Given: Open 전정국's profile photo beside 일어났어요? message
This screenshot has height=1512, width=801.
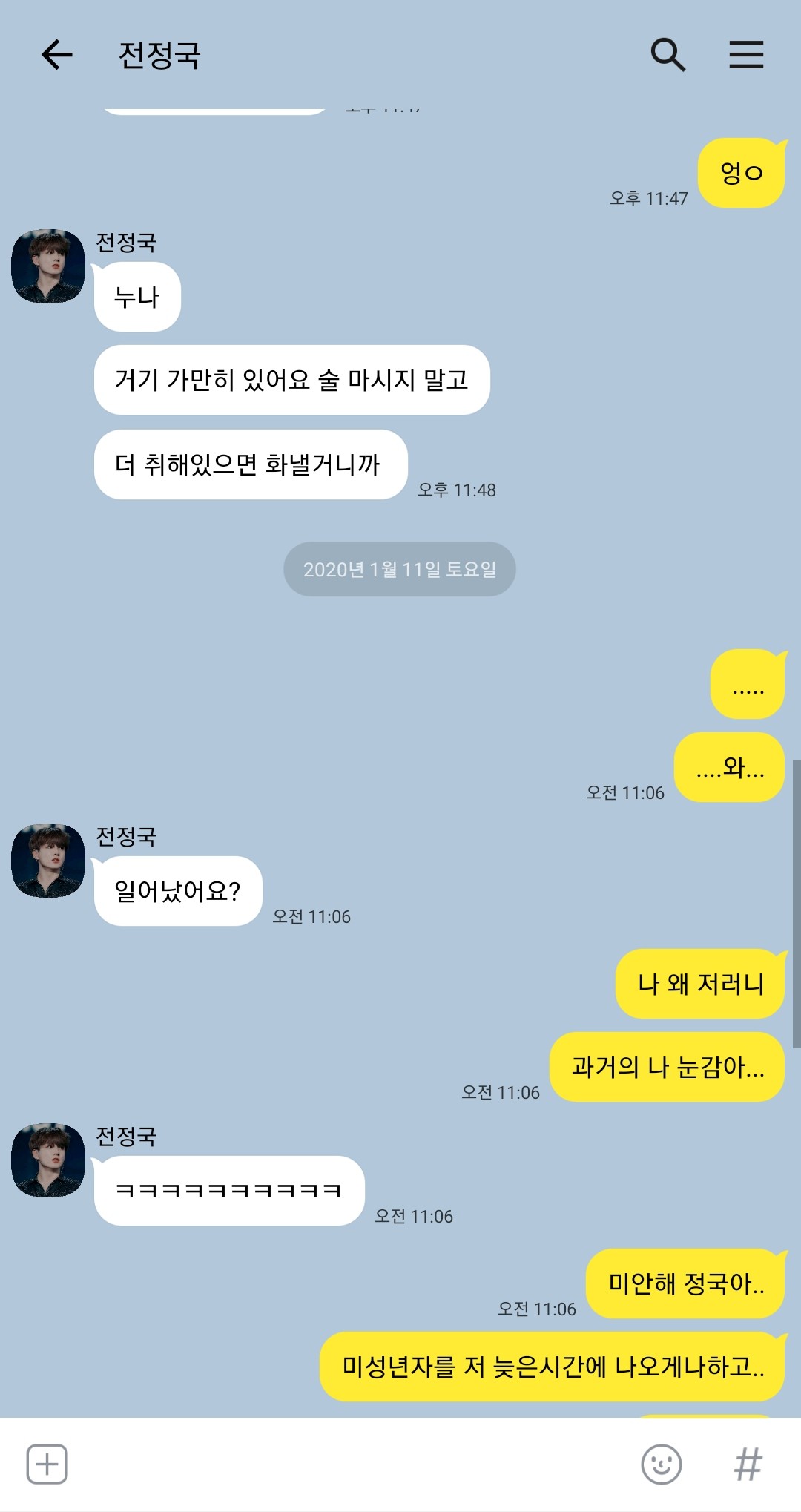Looking at the screenshot, I should pos(48,860).
